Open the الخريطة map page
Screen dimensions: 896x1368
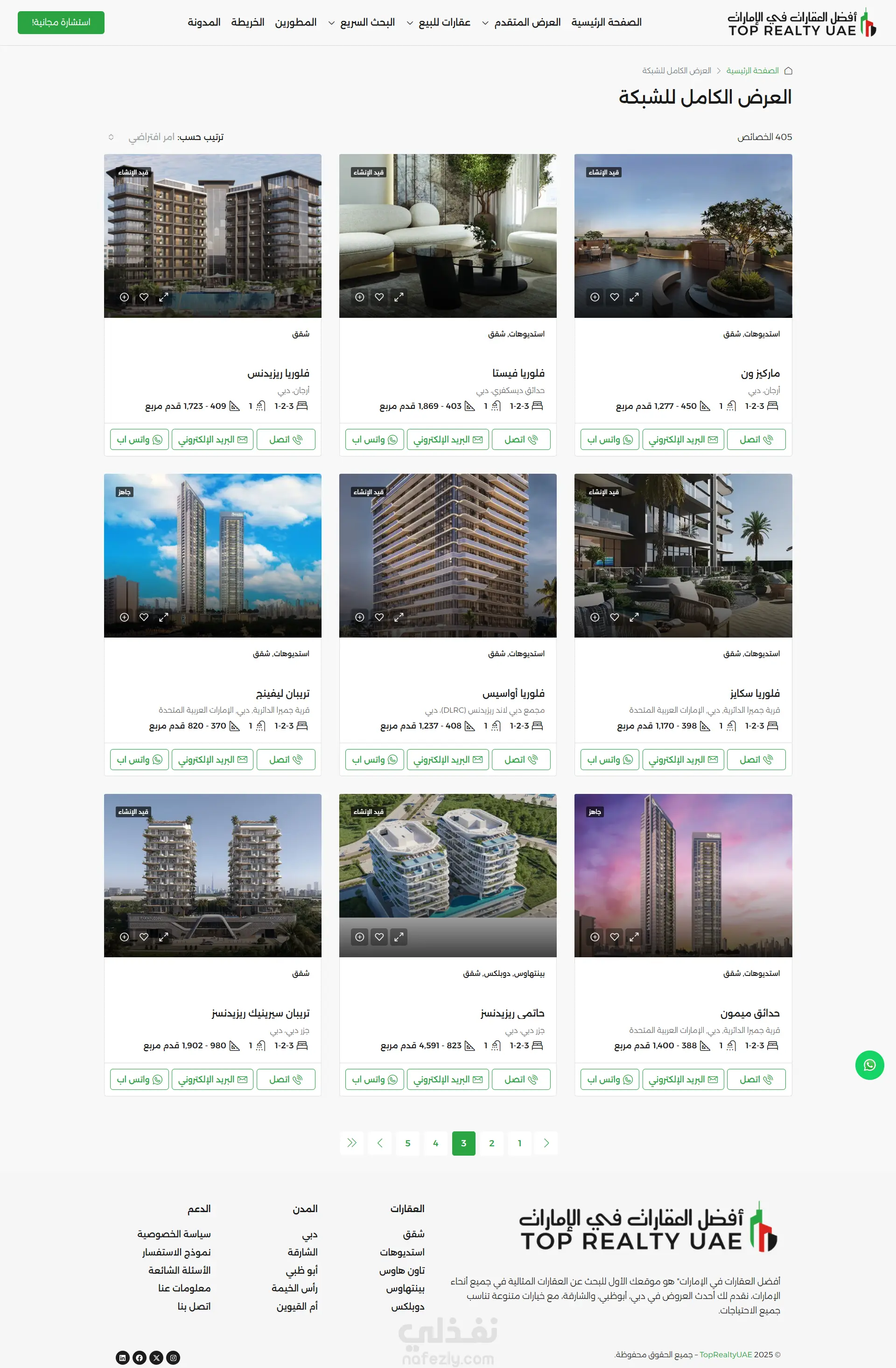pos(248,22)
